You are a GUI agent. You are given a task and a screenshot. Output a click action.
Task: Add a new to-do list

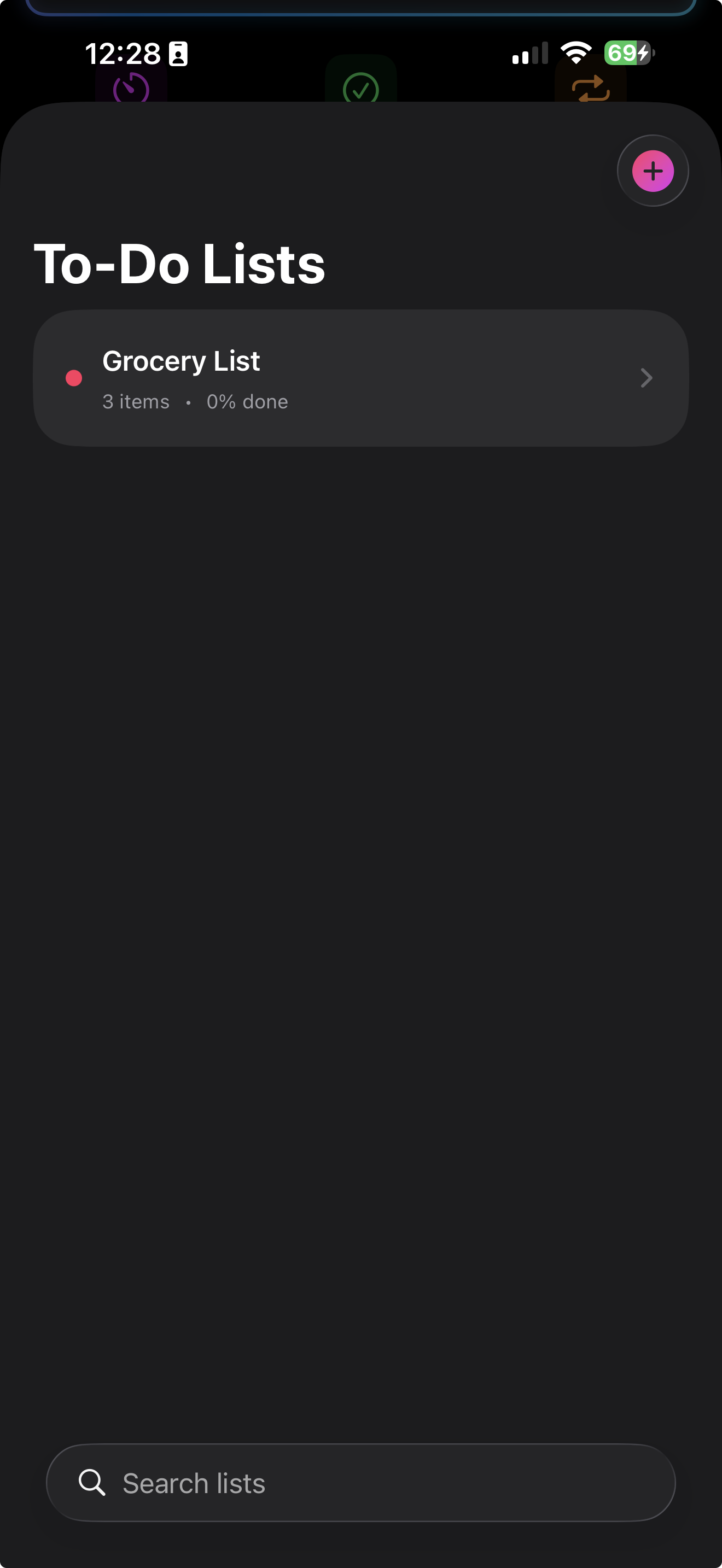pyautogui.click(x=653, y=171)
